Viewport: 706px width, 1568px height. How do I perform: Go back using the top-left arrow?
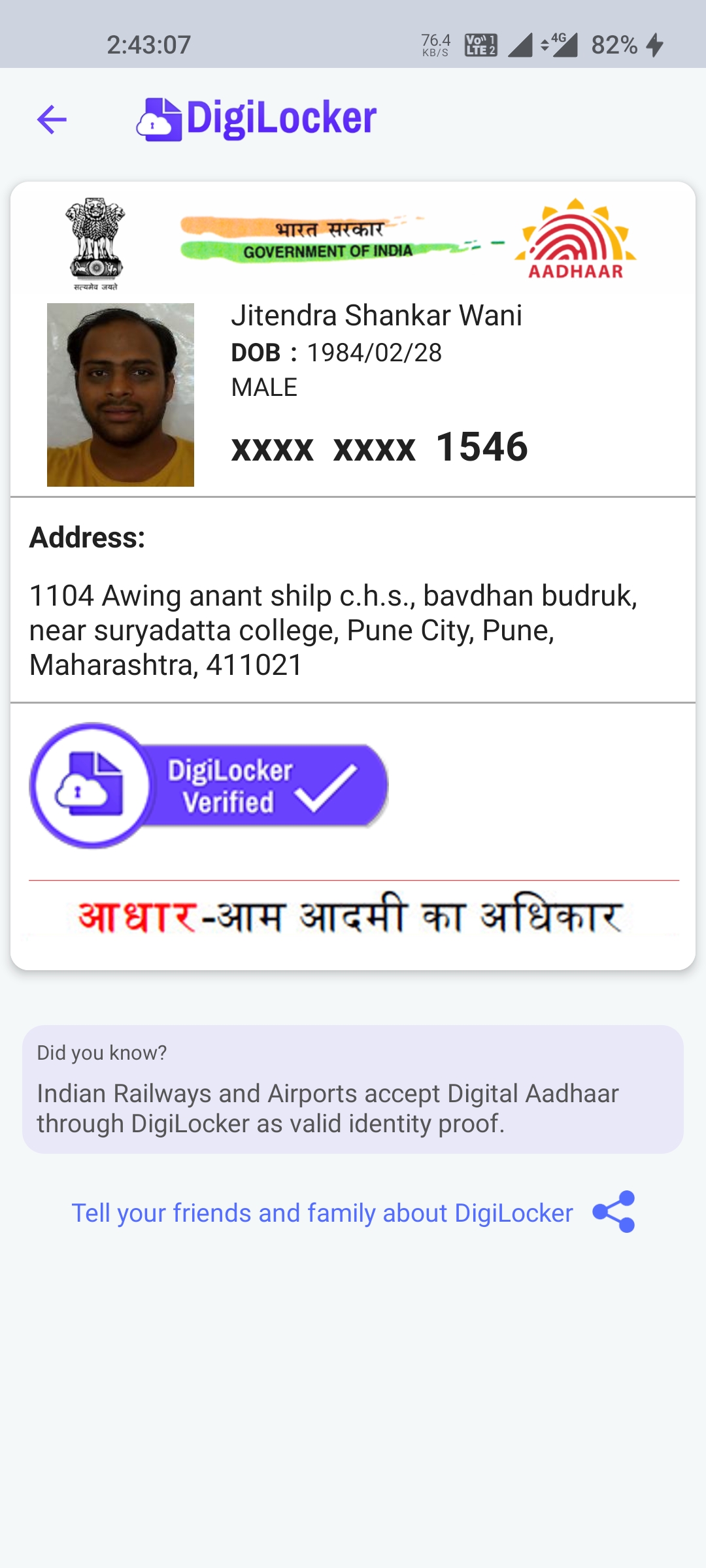point(52,120)
